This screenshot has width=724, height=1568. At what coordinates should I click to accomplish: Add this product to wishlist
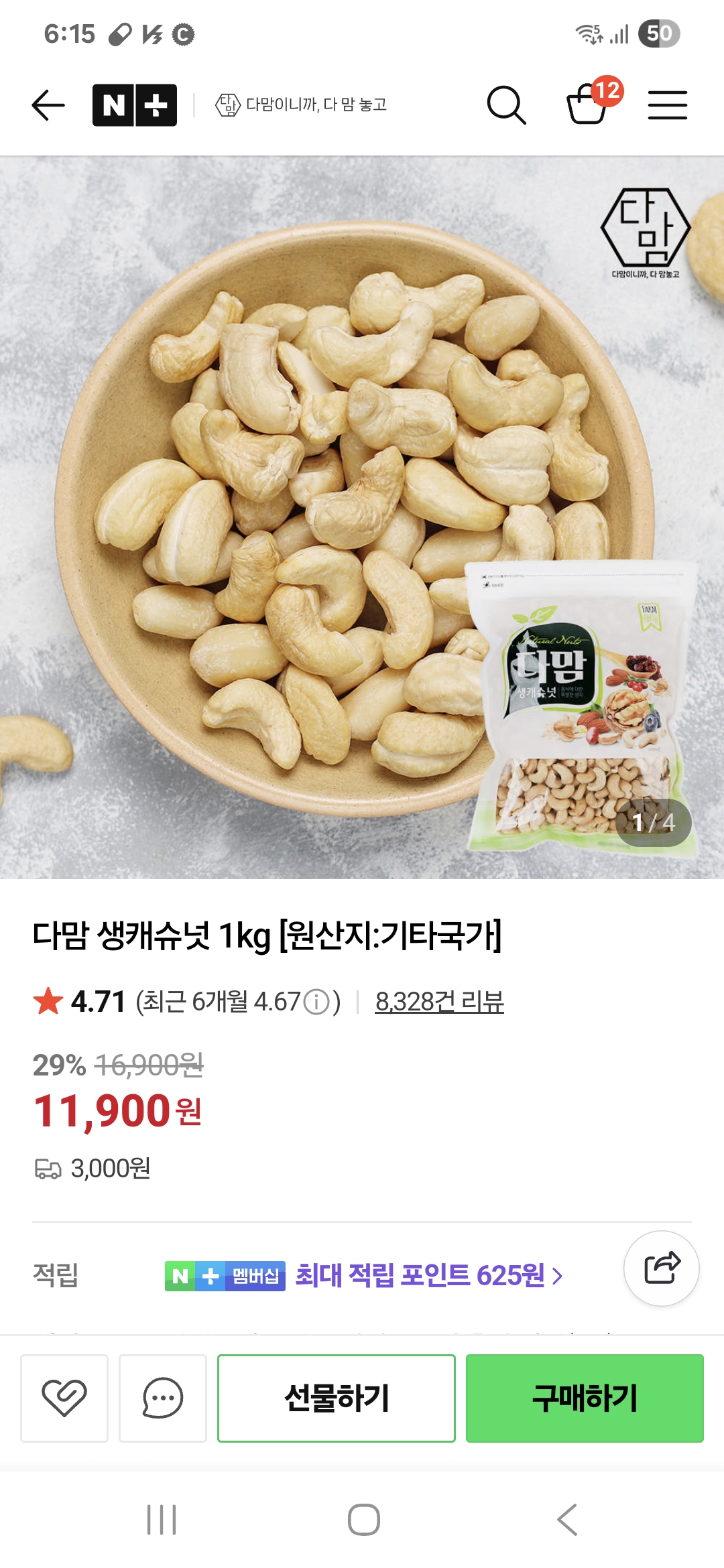(64, 1398)
